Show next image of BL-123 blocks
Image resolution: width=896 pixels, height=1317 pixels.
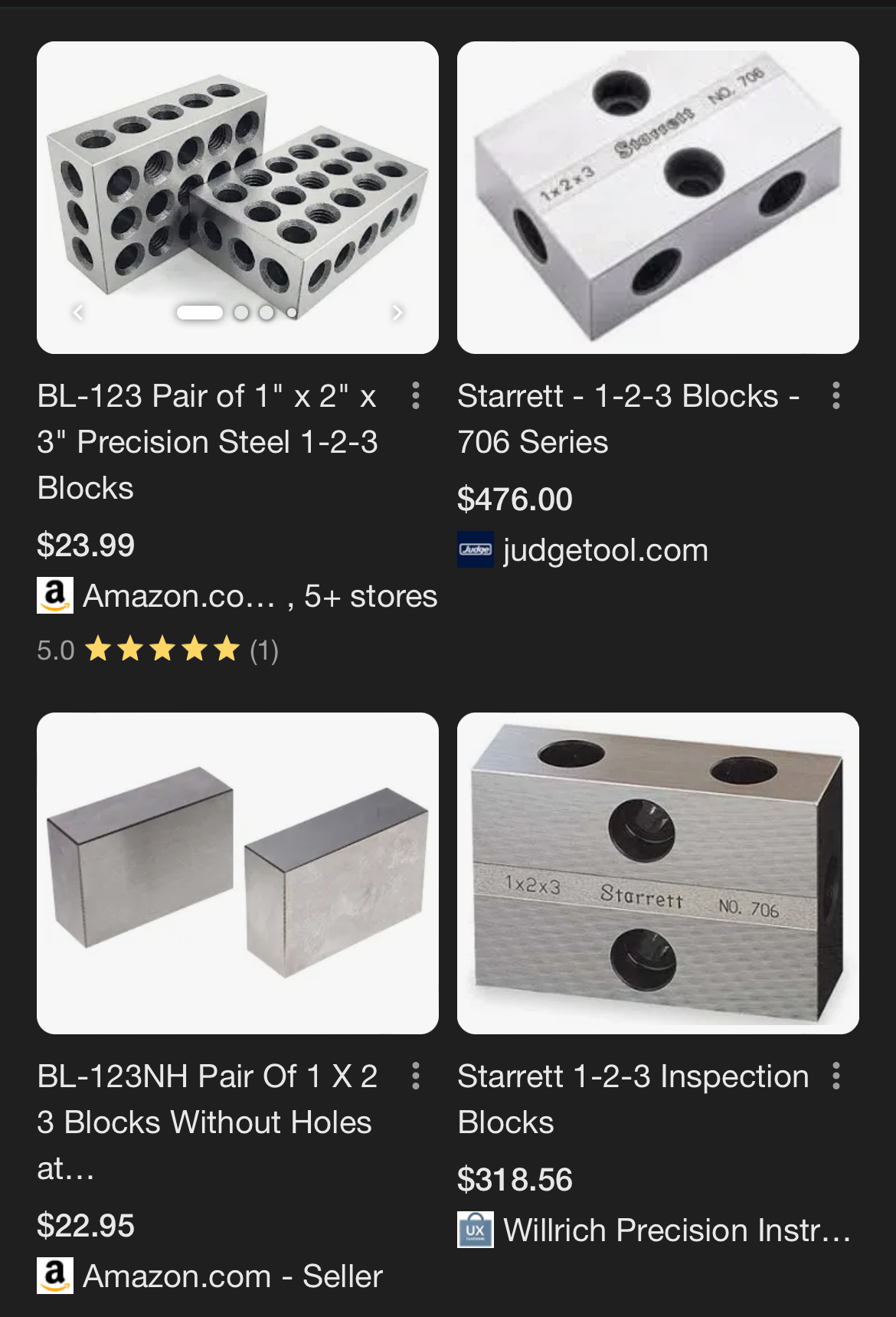coord(397,313)
